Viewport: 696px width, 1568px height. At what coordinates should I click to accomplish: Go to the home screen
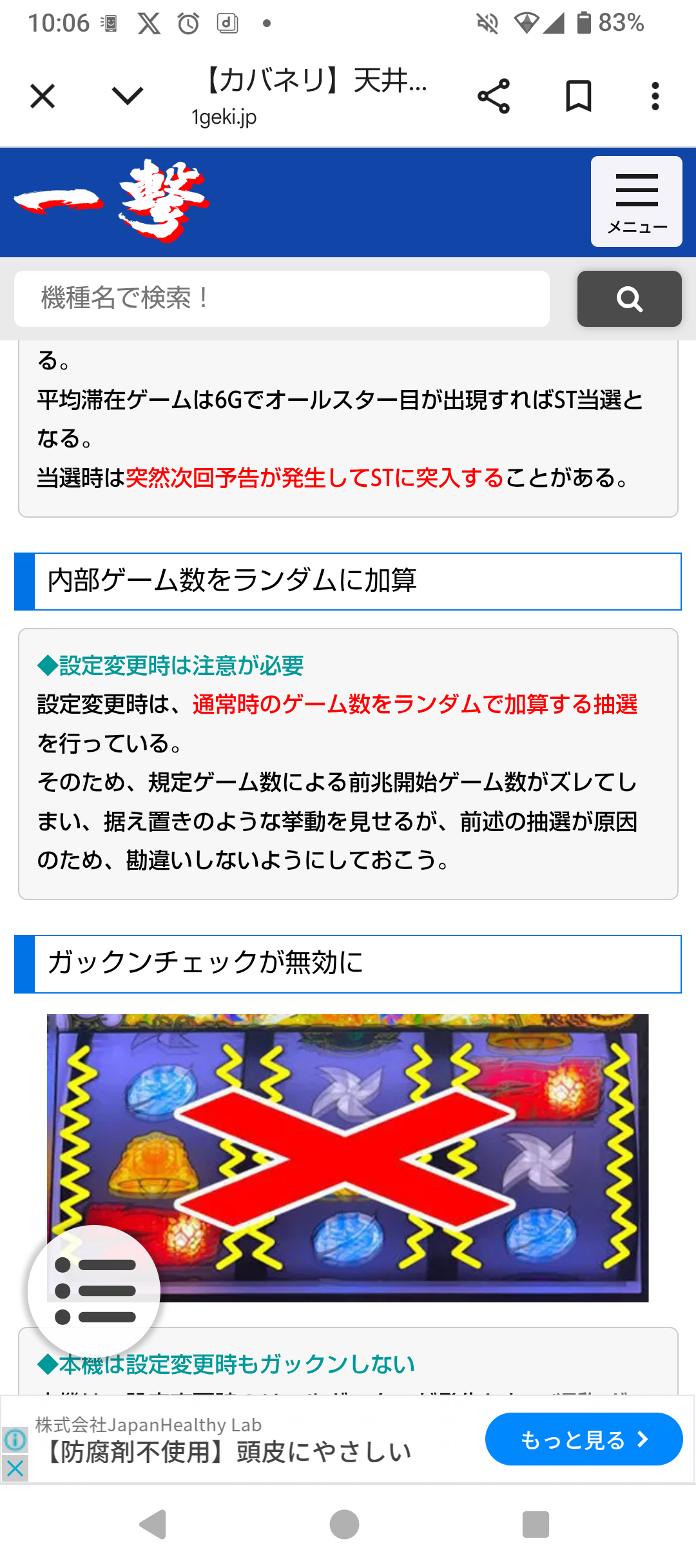[344, 1524]
